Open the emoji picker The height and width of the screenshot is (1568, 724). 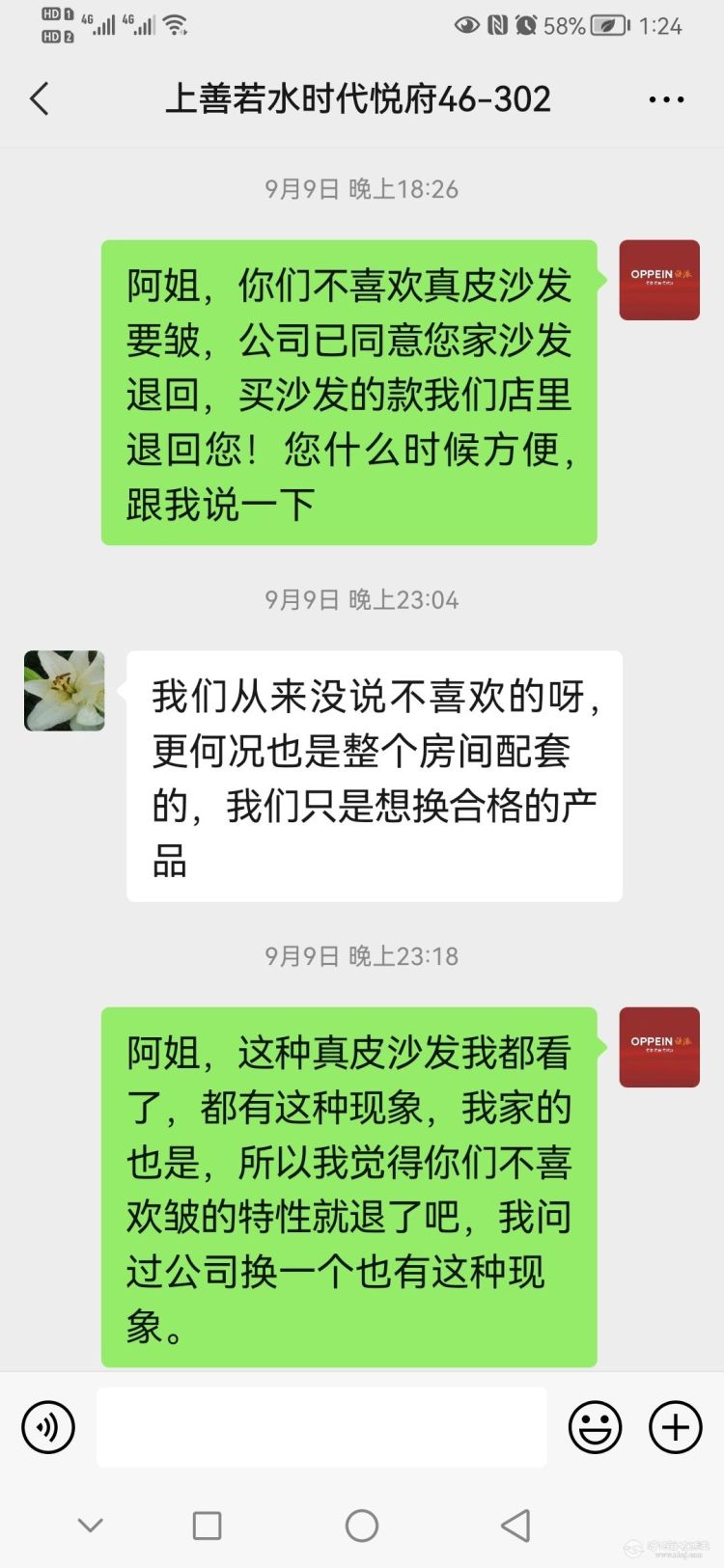tap(595, 1427)
